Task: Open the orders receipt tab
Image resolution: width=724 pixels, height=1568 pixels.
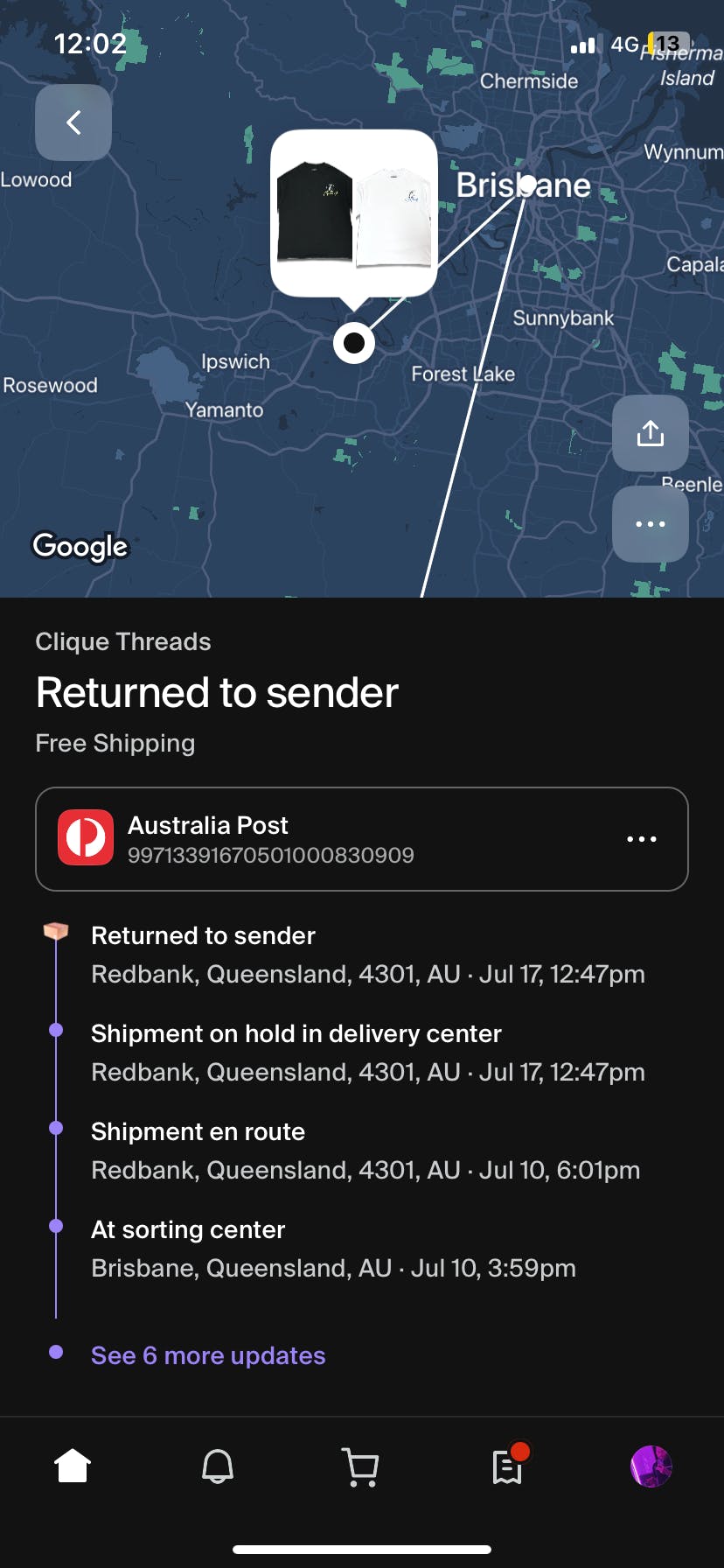Action: click(507, 1466)
